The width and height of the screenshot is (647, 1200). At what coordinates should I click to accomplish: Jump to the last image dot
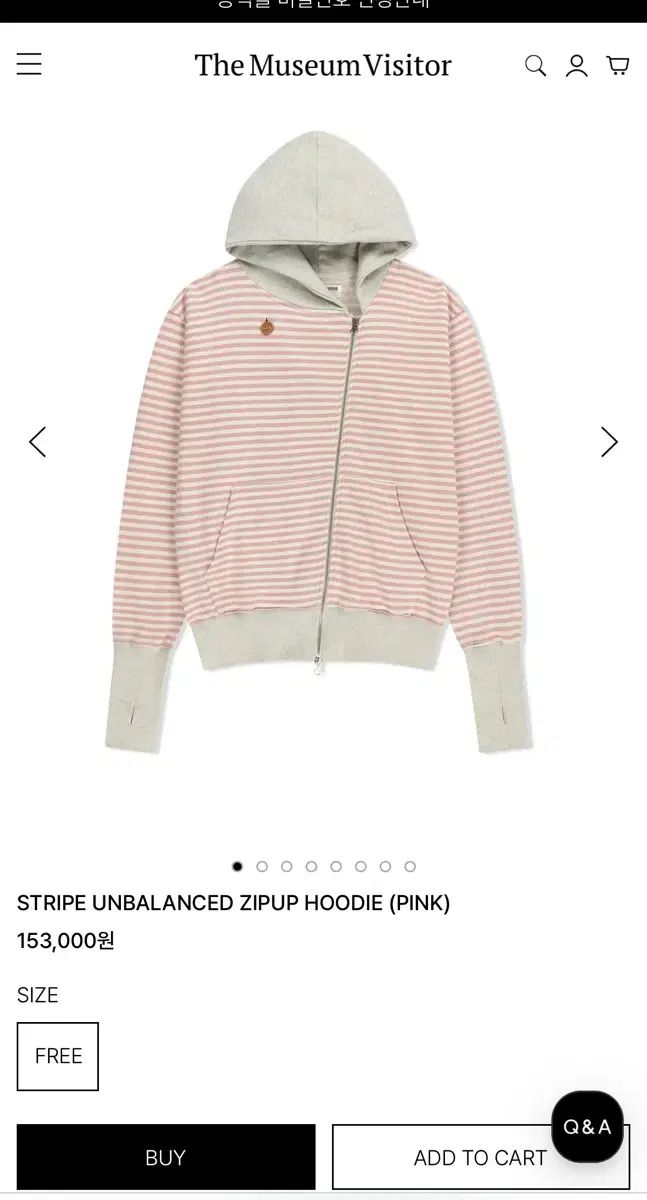tap(410, 867)
